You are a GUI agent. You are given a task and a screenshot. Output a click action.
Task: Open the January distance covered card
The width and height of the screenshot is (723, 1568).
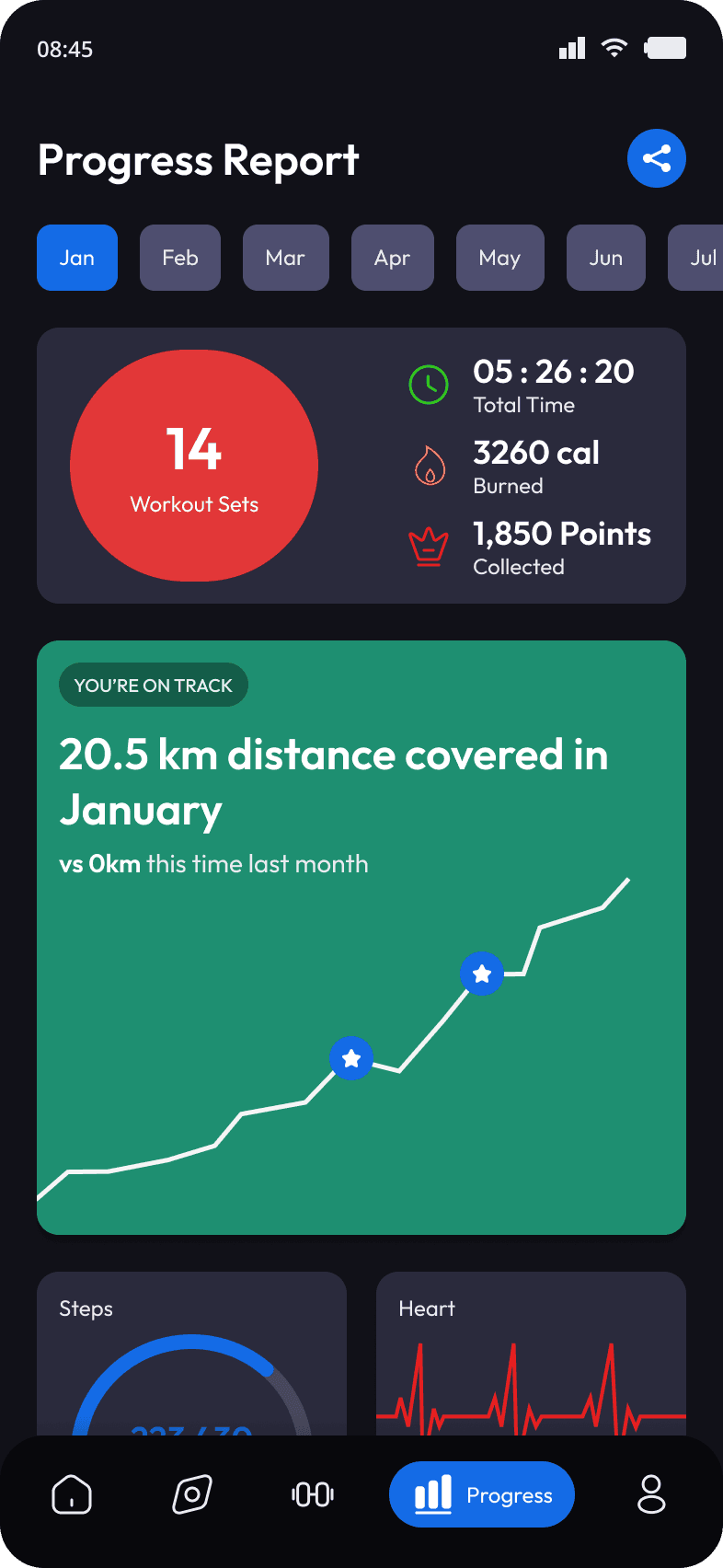(361, 938)
